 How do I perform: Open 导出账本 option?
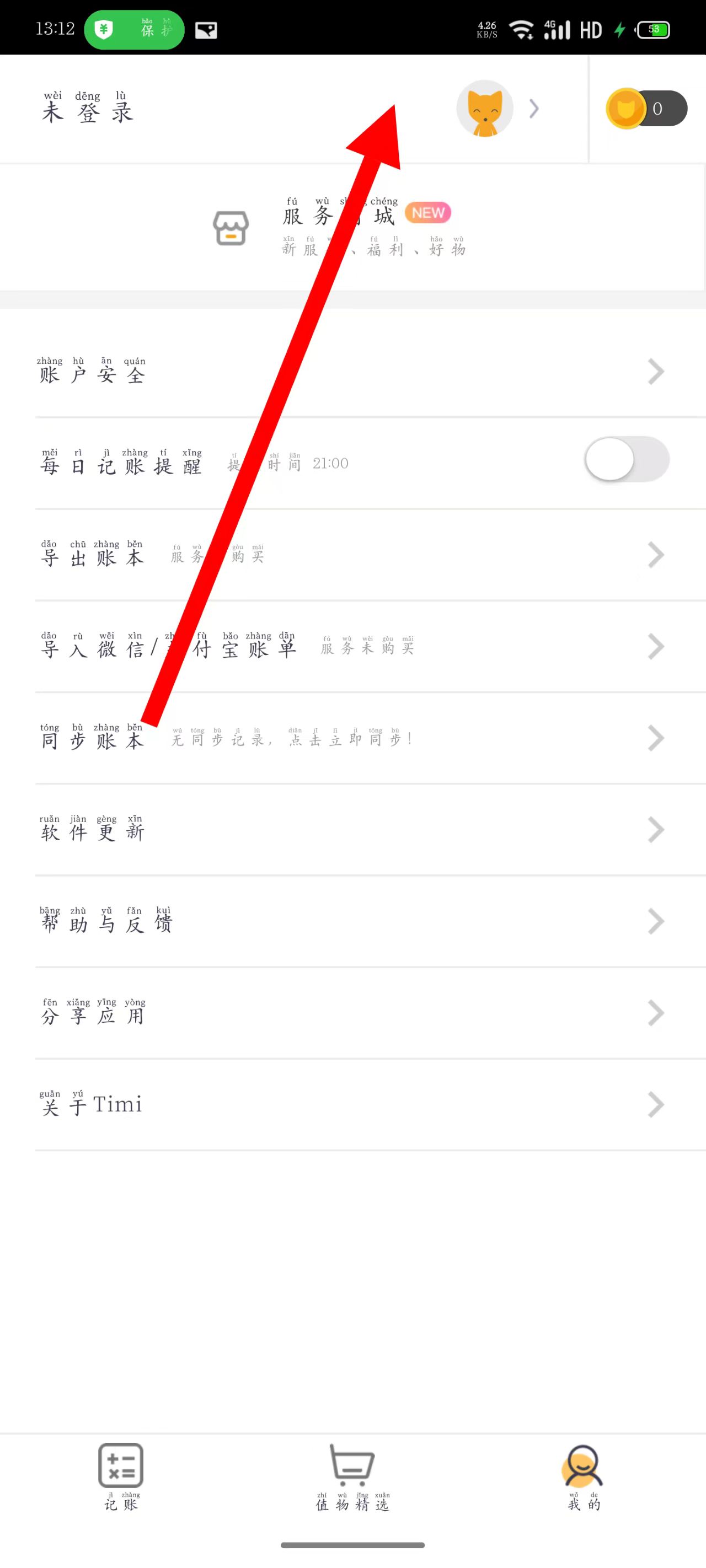tap(352, 555)
